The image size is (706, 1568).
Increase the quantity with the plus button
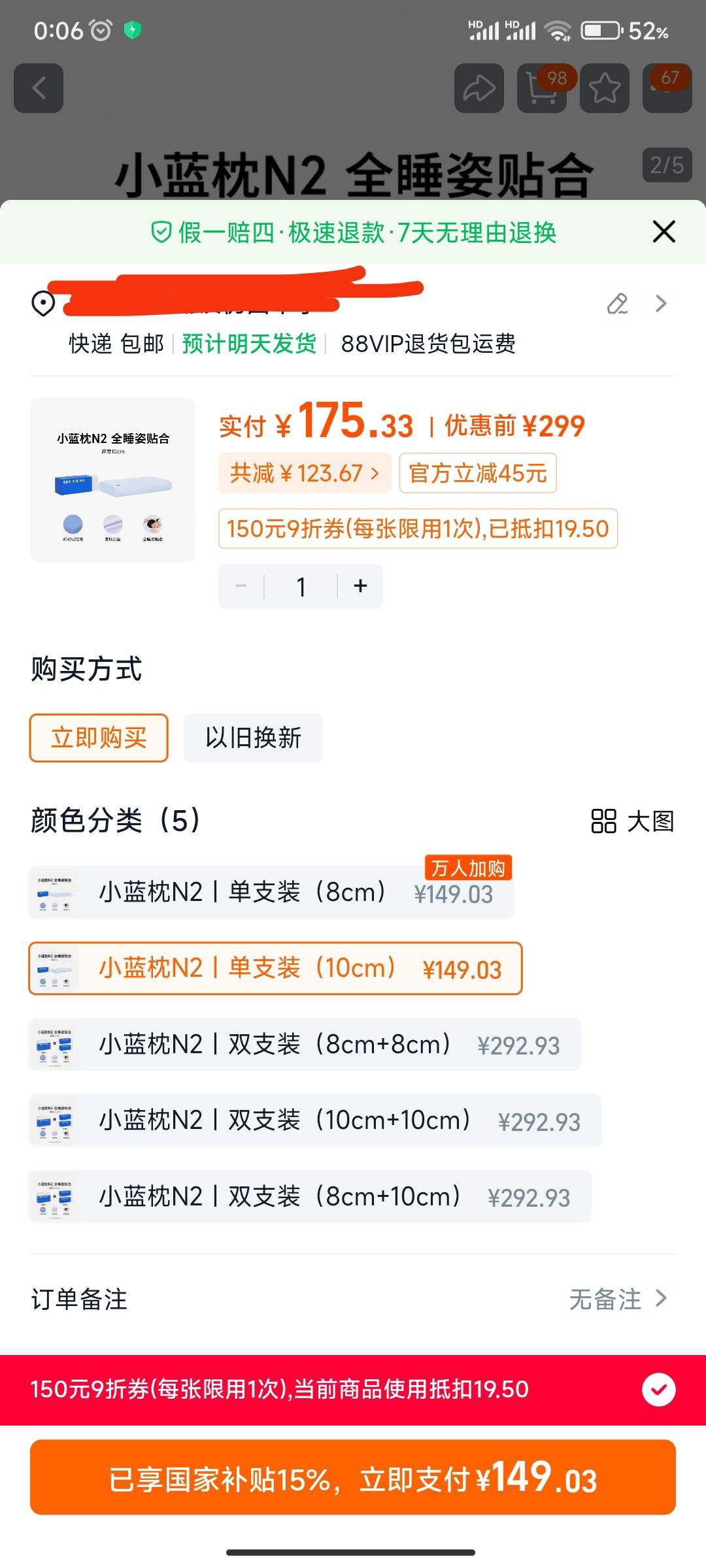pyautogui.click(x=360, y=586)
